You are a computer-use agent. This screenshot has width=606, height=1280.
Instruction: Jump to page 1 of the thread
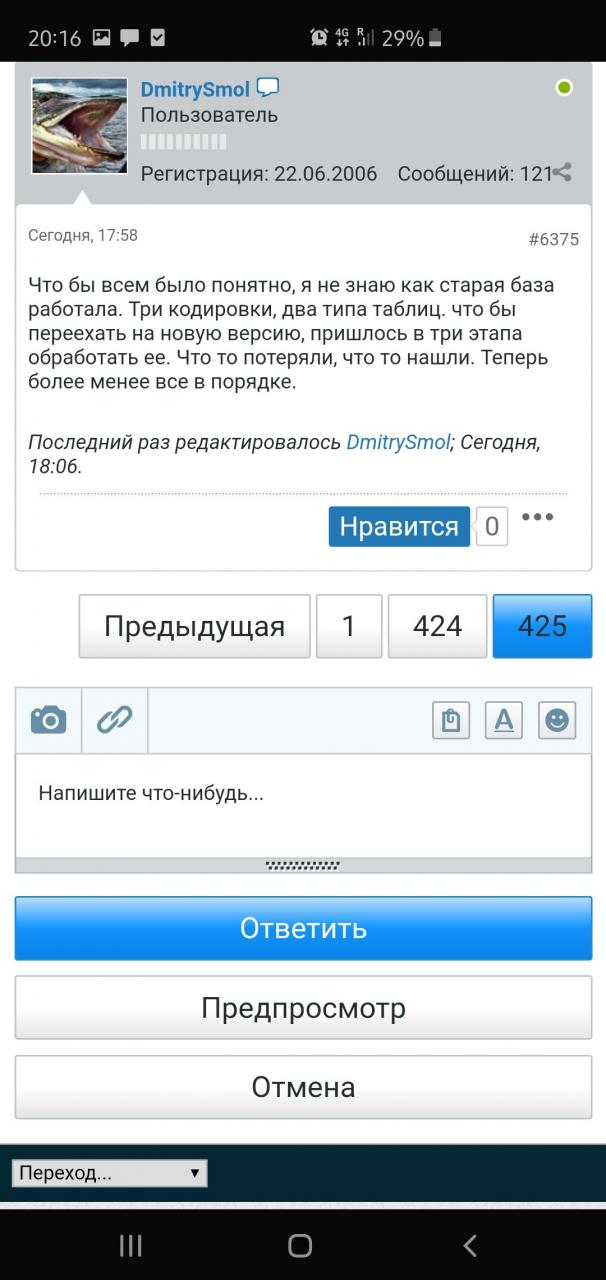tap(349, 626)
